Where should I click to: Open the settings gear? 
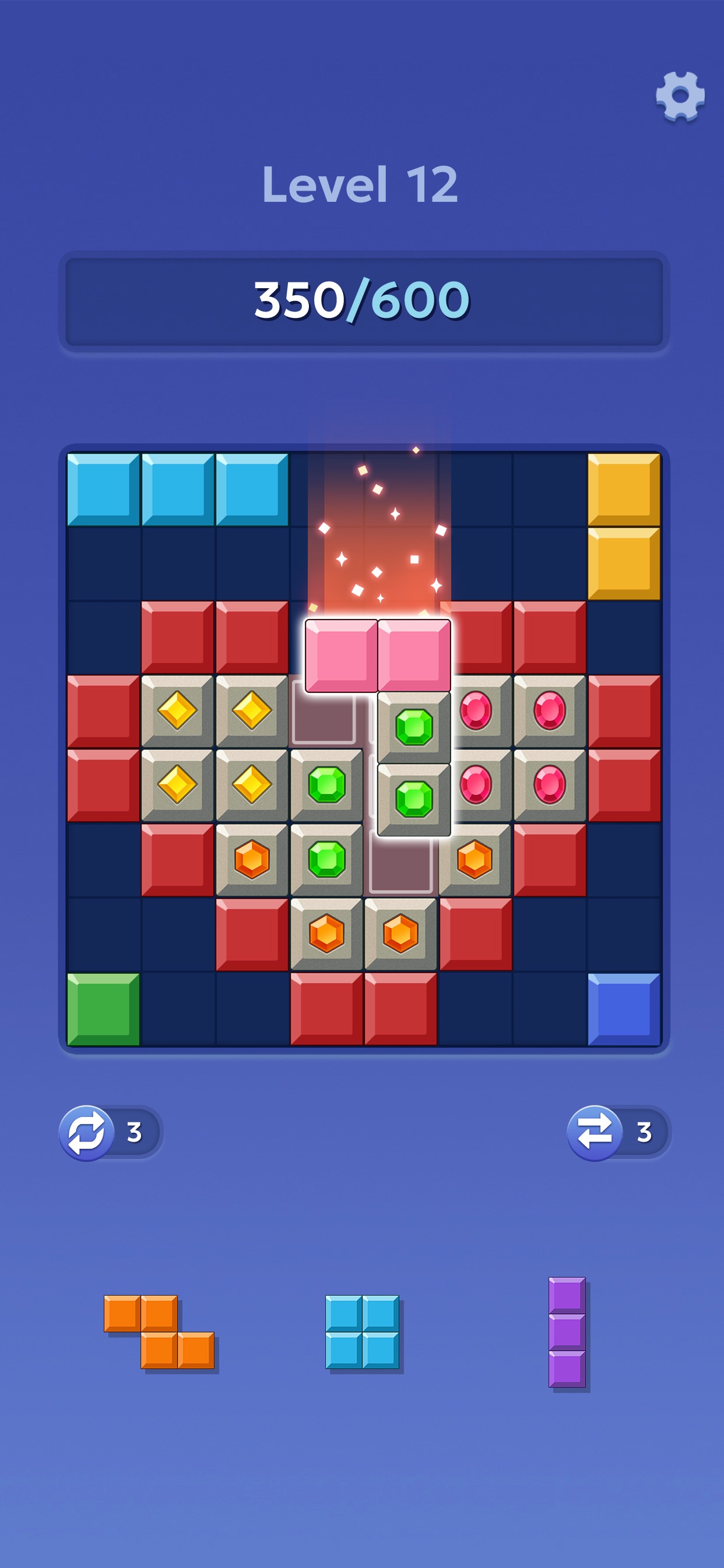click(680, 96)
